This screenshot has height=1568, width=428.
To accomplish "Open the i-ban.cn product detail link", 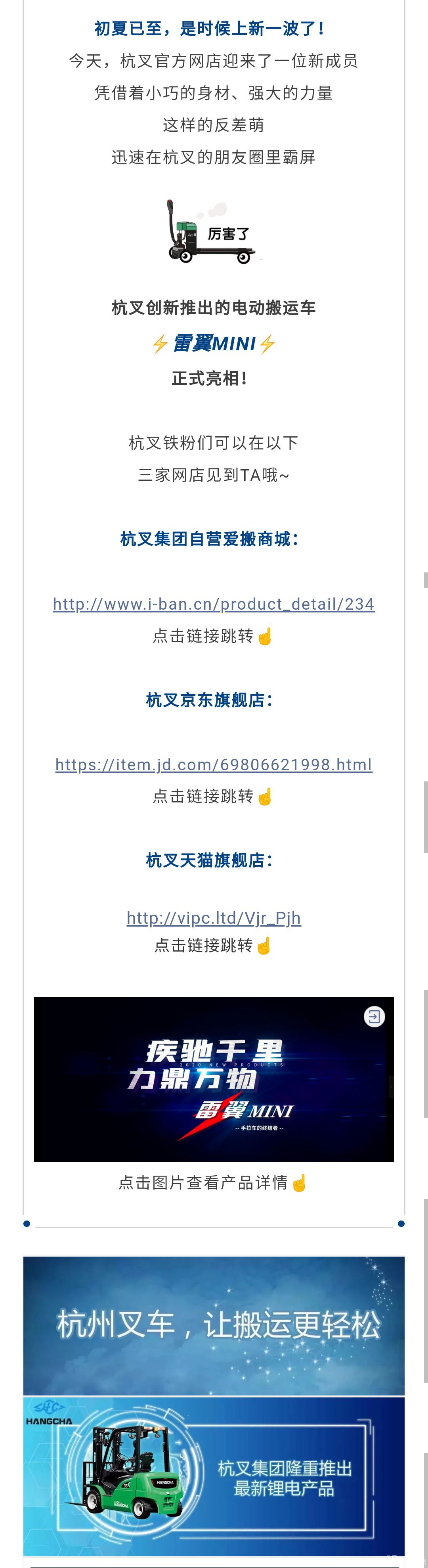I will 213,604.
